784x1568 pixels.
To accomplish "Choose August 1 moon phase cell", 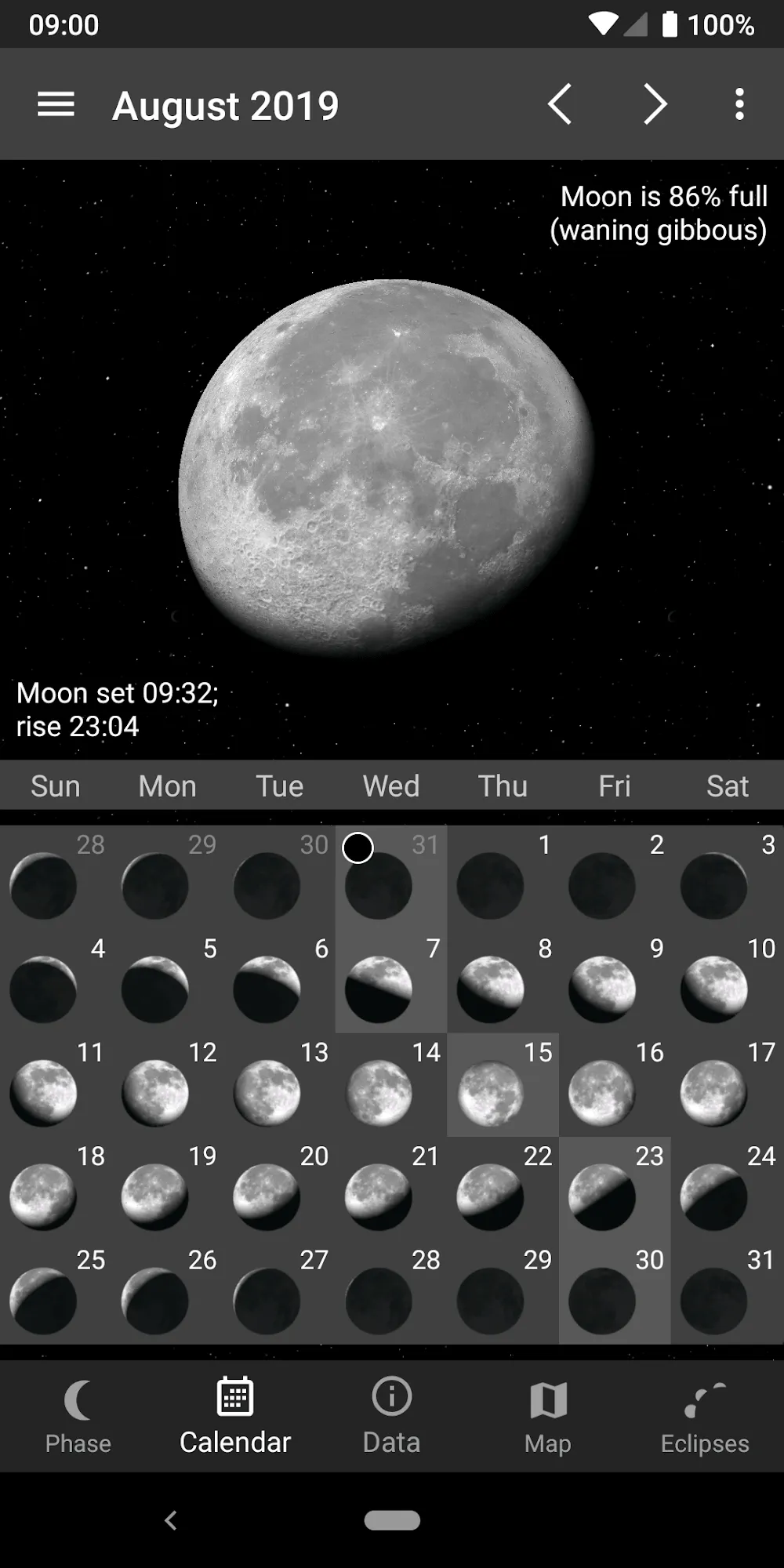I will pos(503,877).
